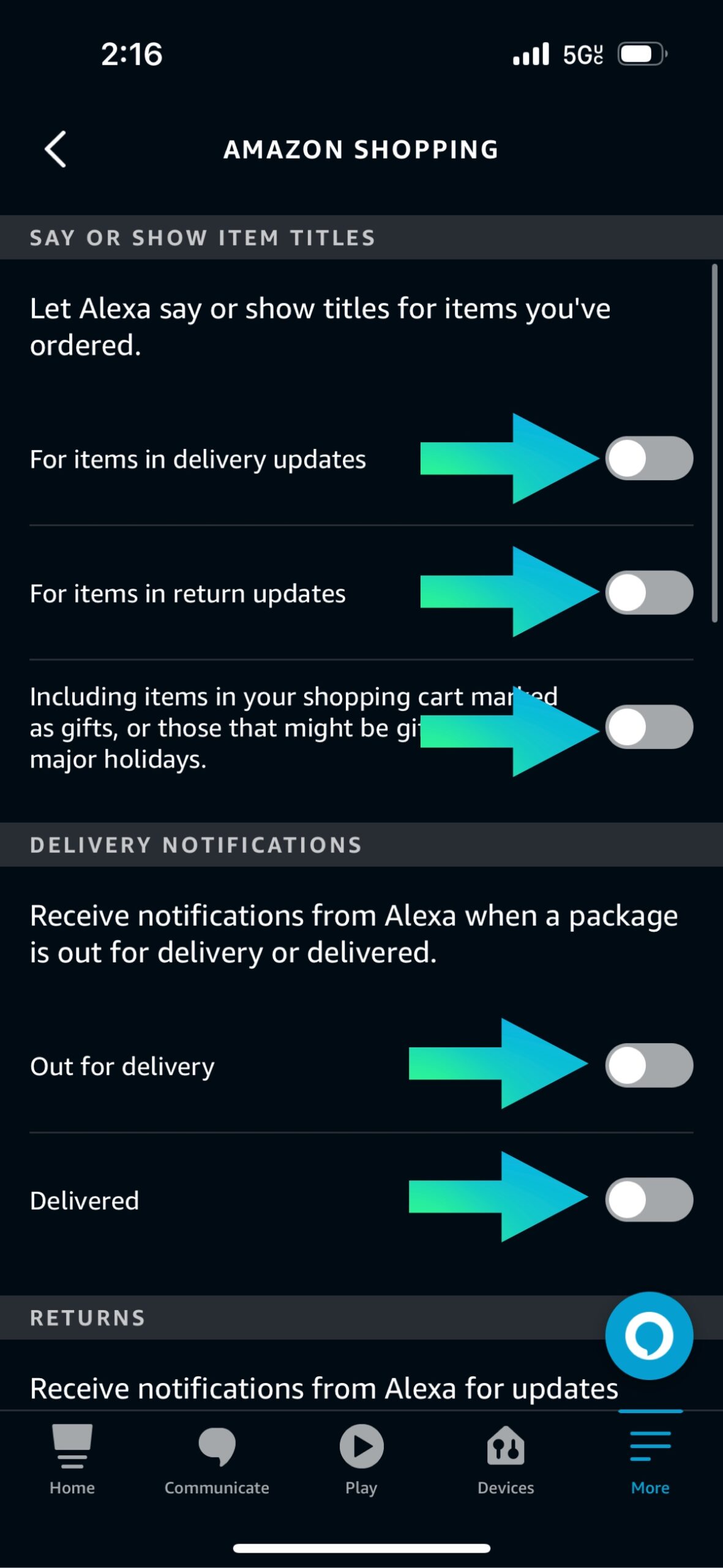
Task: Go back from Amazon Shopping settings
Action: pyautogui.click(x=56, y=149)
